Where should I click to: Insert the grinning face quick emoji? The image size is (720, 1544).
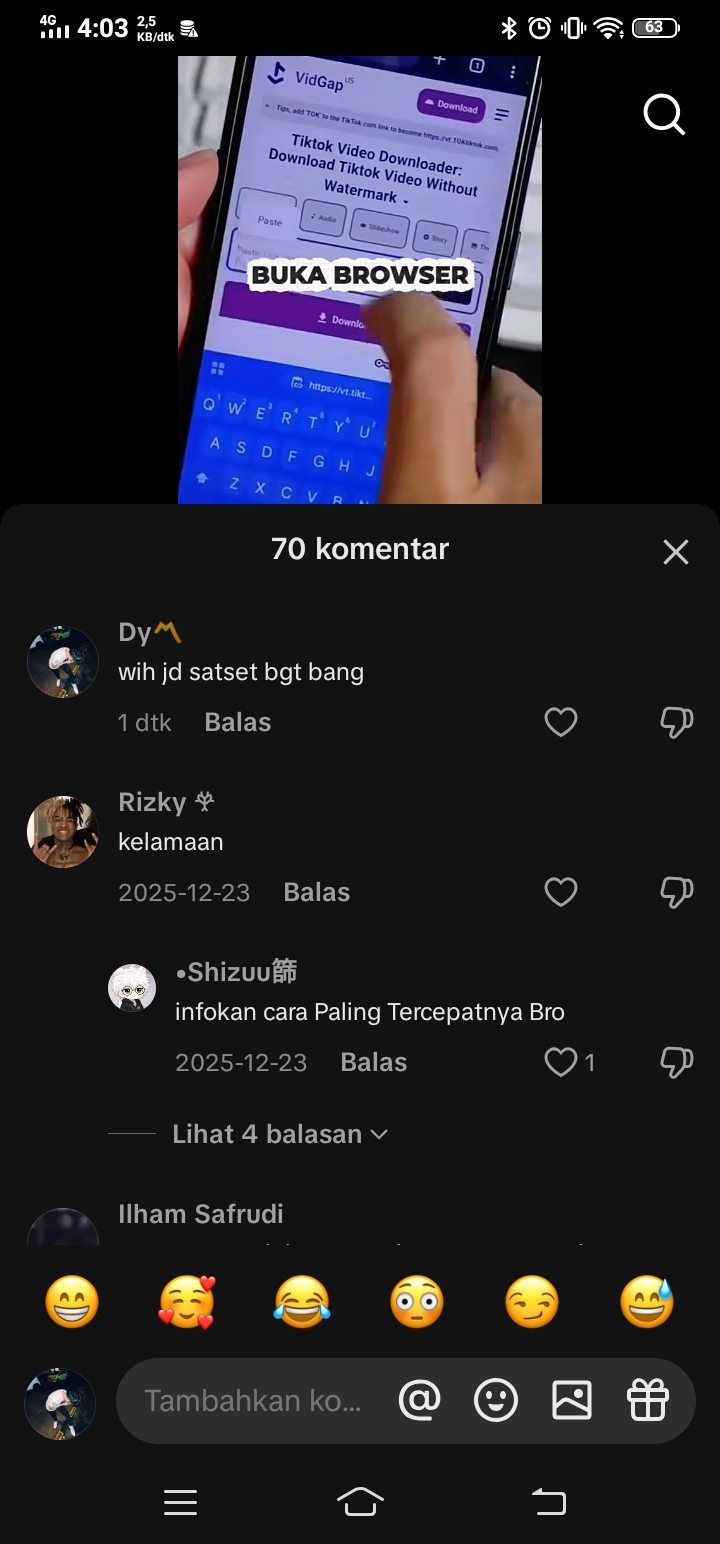(x=72, y=1304)
